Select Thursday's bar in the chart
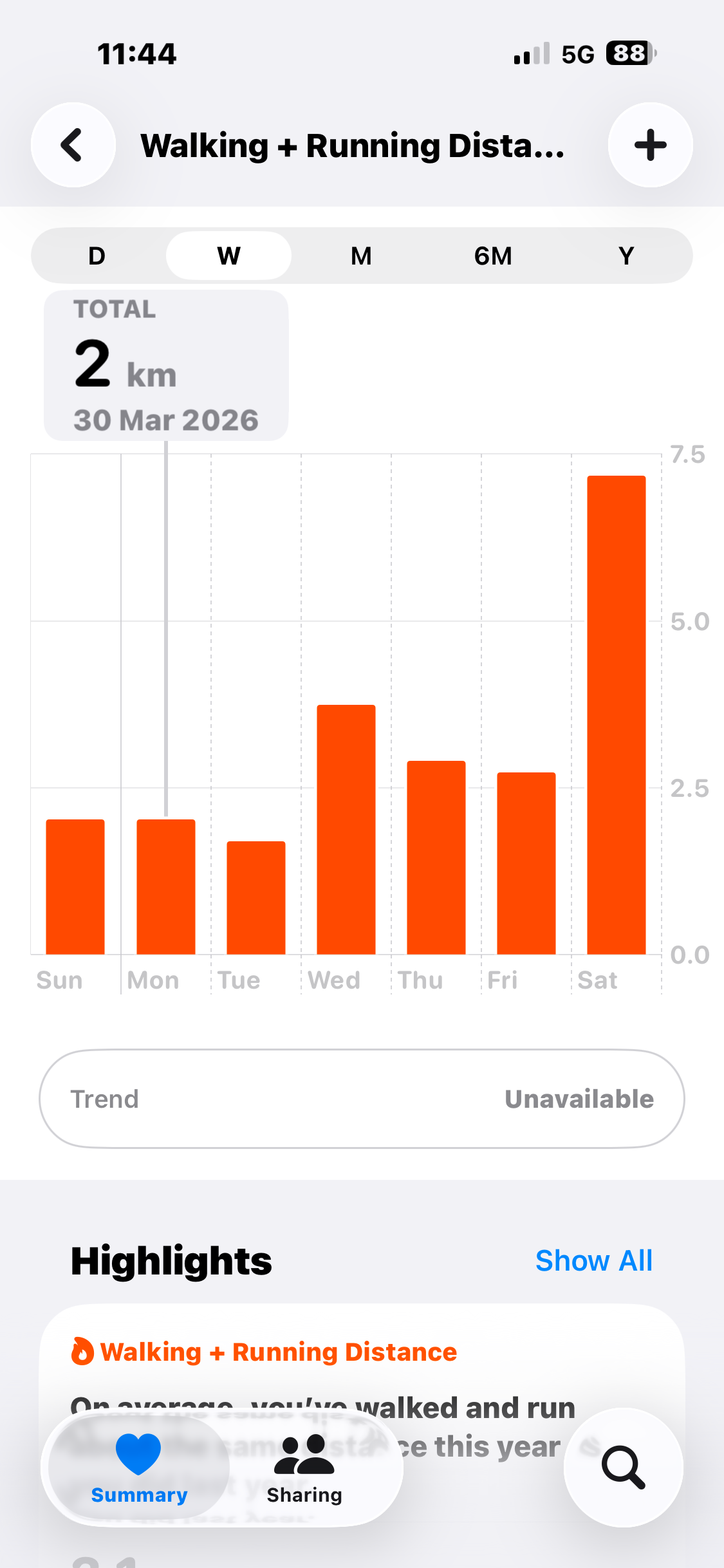The width and height of the screenshot is (724, 1568). point(436,857)
